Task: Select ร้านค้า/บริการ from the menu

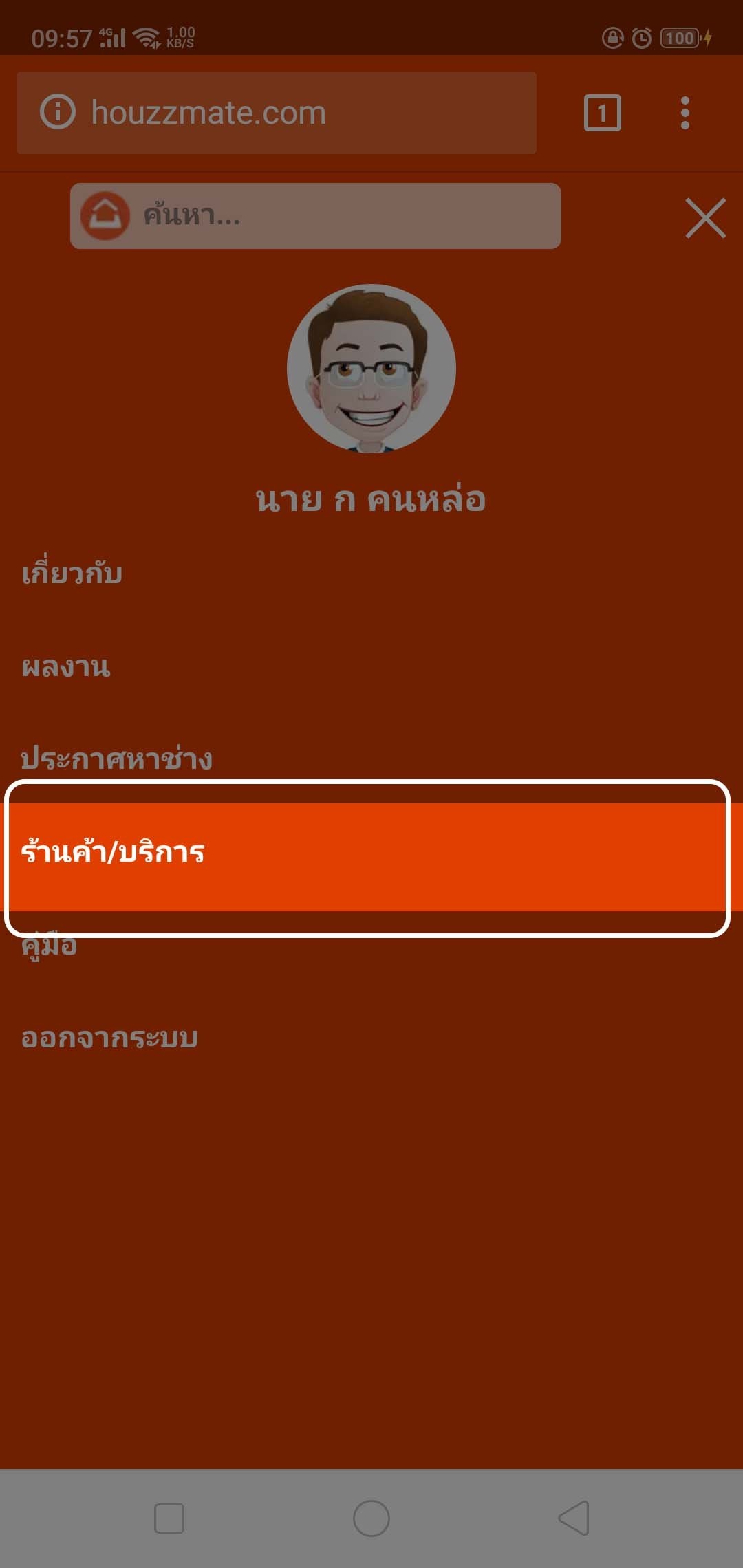Action: pos(114,853)
